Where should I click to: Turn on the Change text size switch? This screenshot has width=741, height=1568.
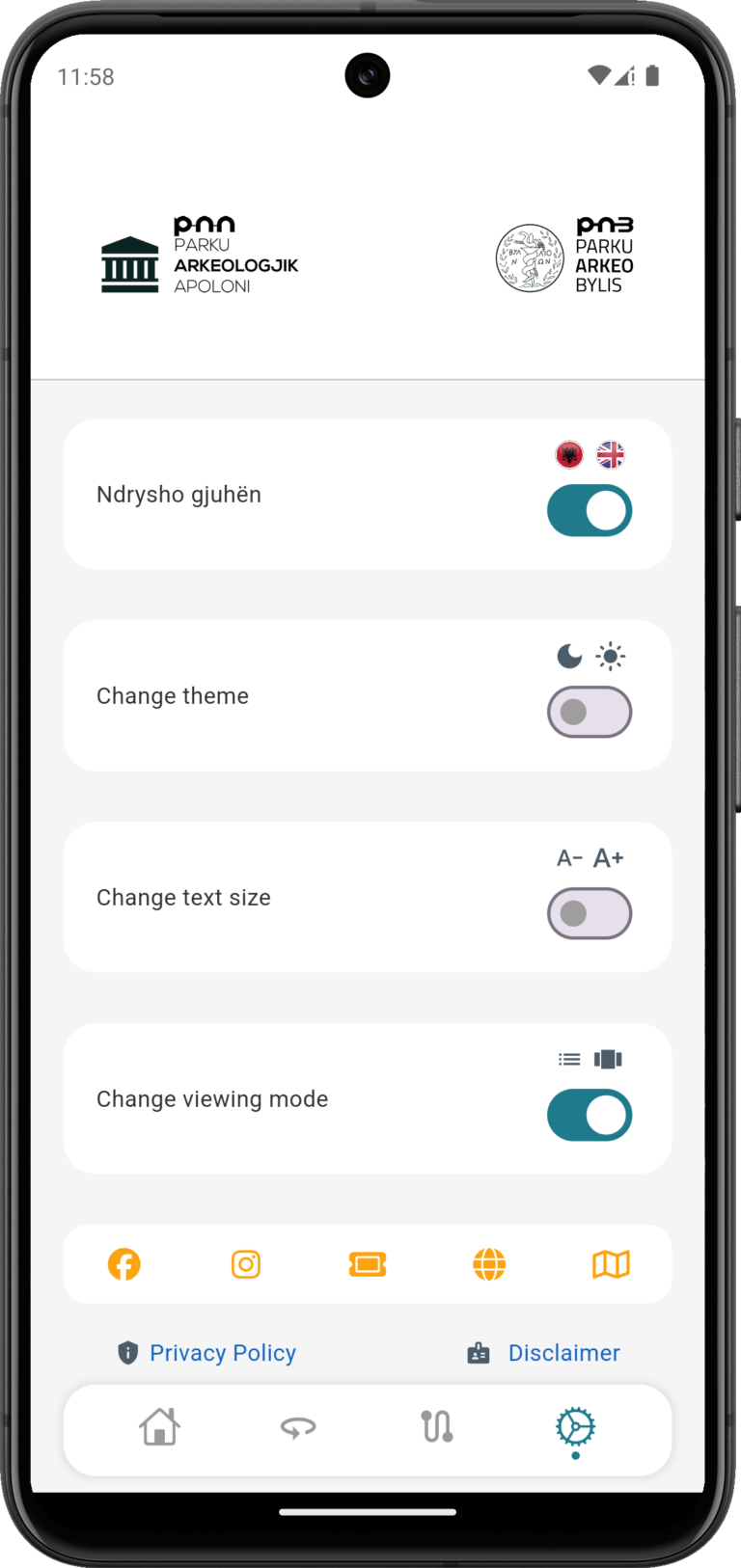tap(590, 914)
